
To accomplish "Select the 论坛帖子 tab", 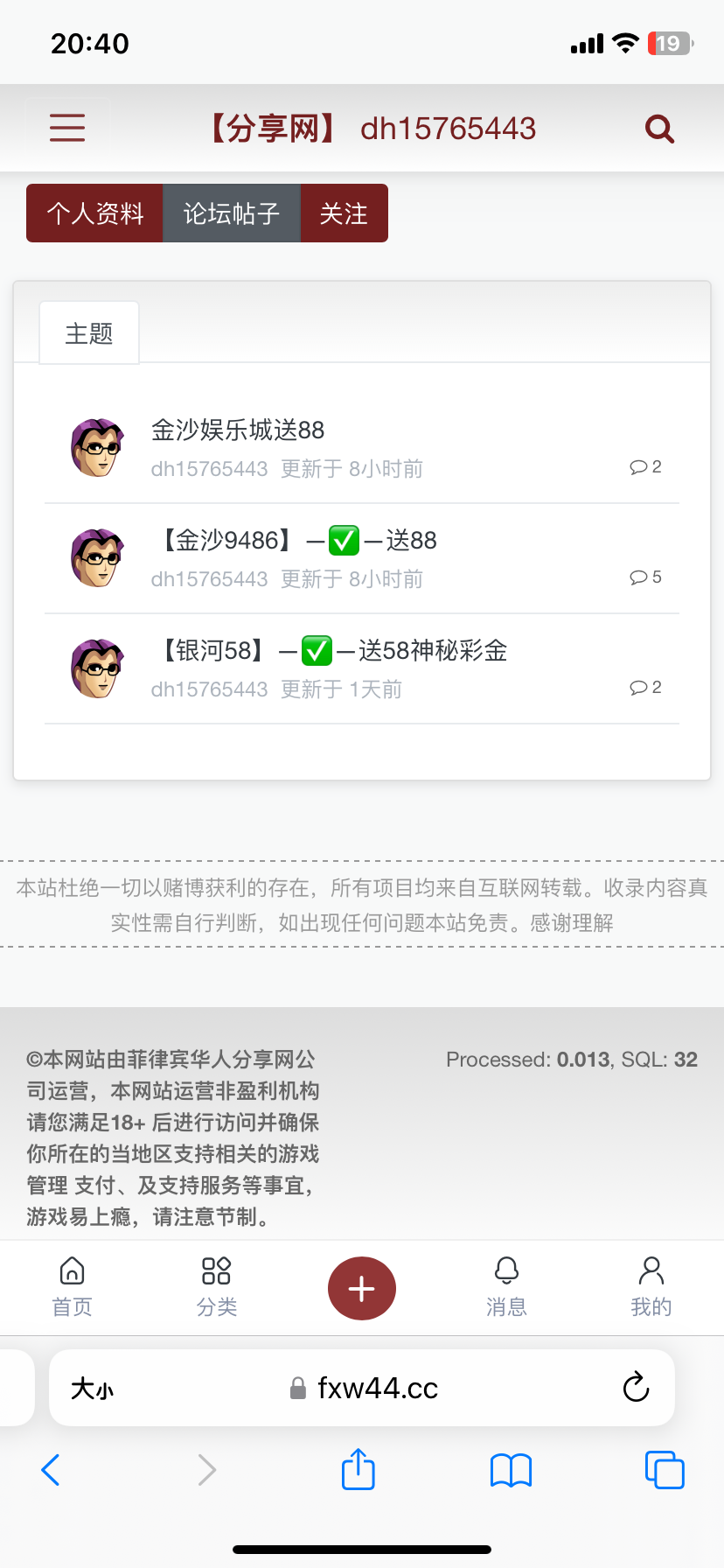I will tap(232, 213).
